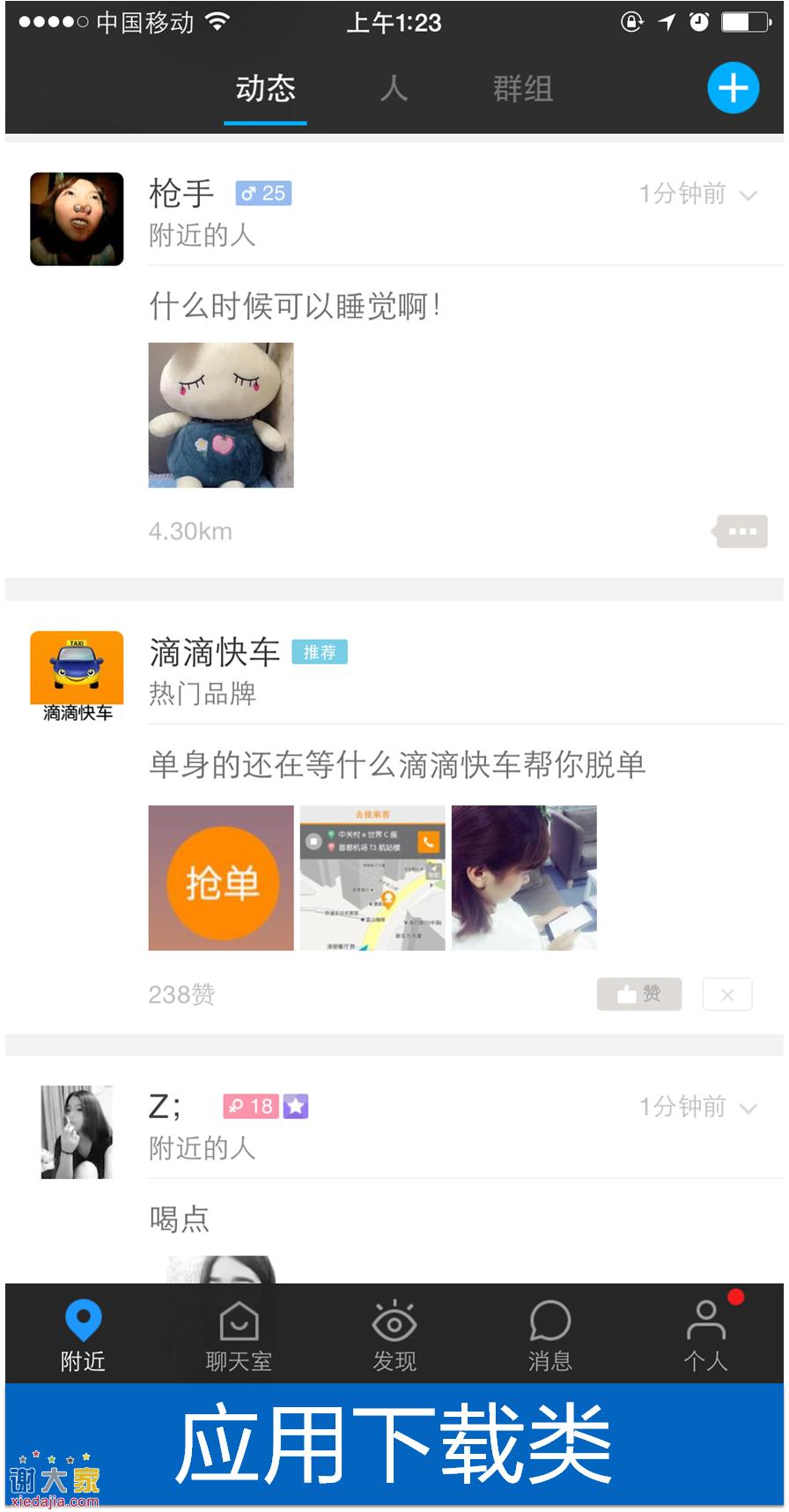Switch to the 个人 tab
The width and height of the screenshot is (789, 1512).
click(705, 1336)
